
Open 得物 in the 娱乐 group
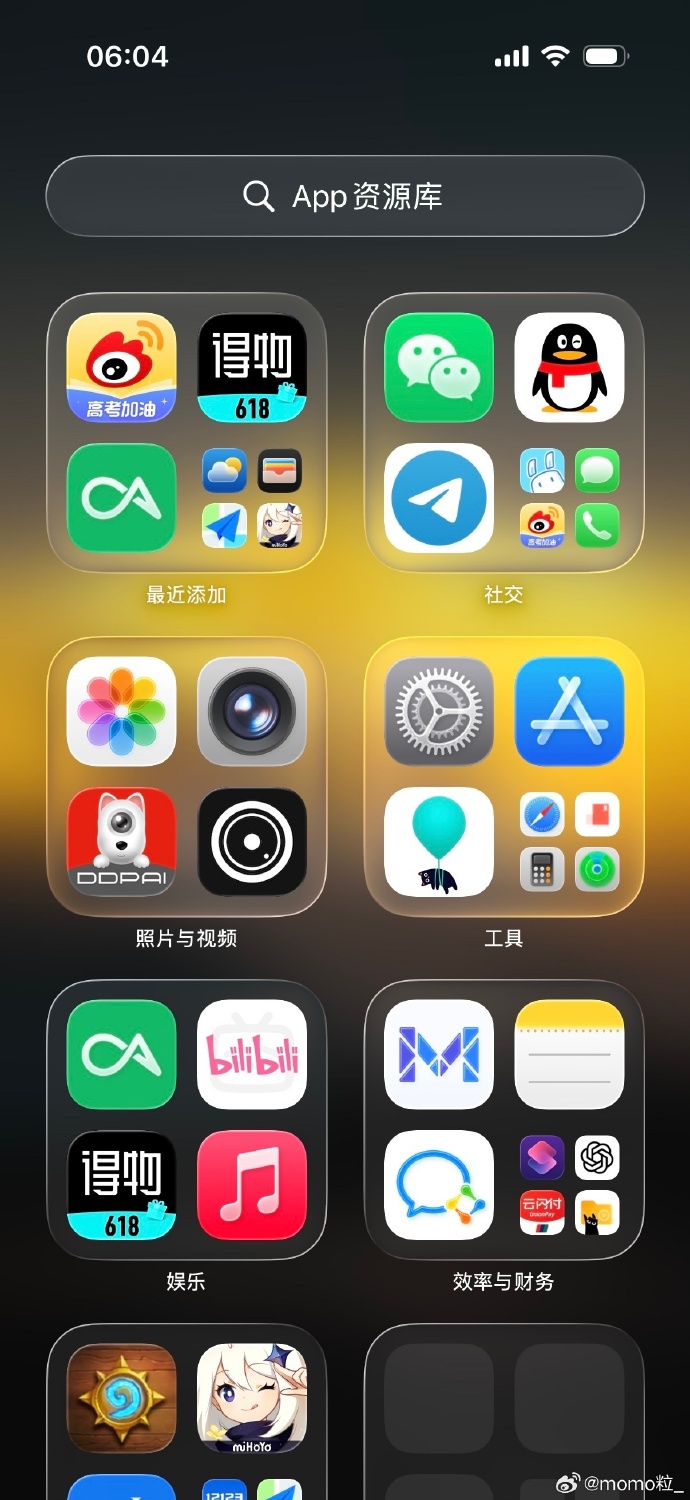(x=122, y=1184)
